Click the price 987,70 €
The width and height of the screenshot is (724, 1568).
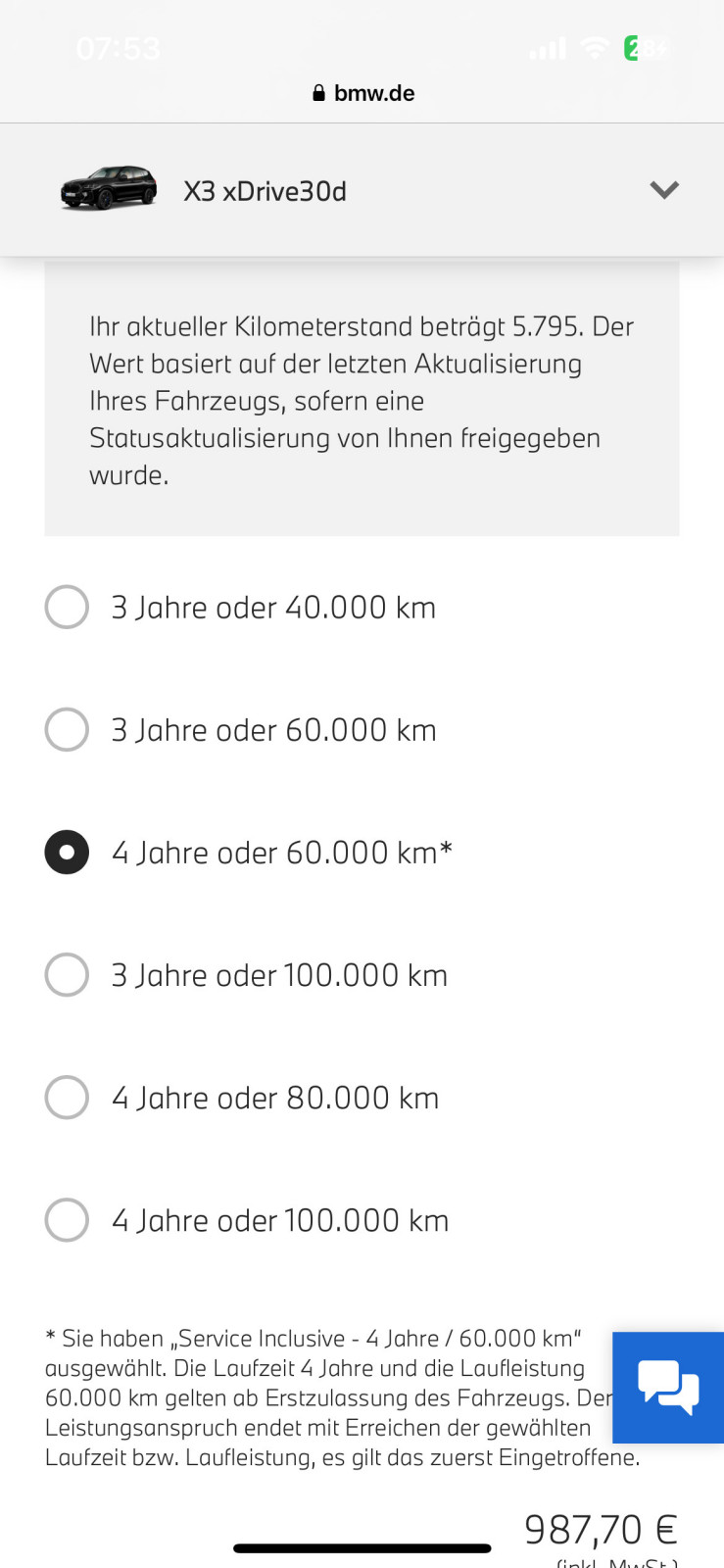(601, 1527)
